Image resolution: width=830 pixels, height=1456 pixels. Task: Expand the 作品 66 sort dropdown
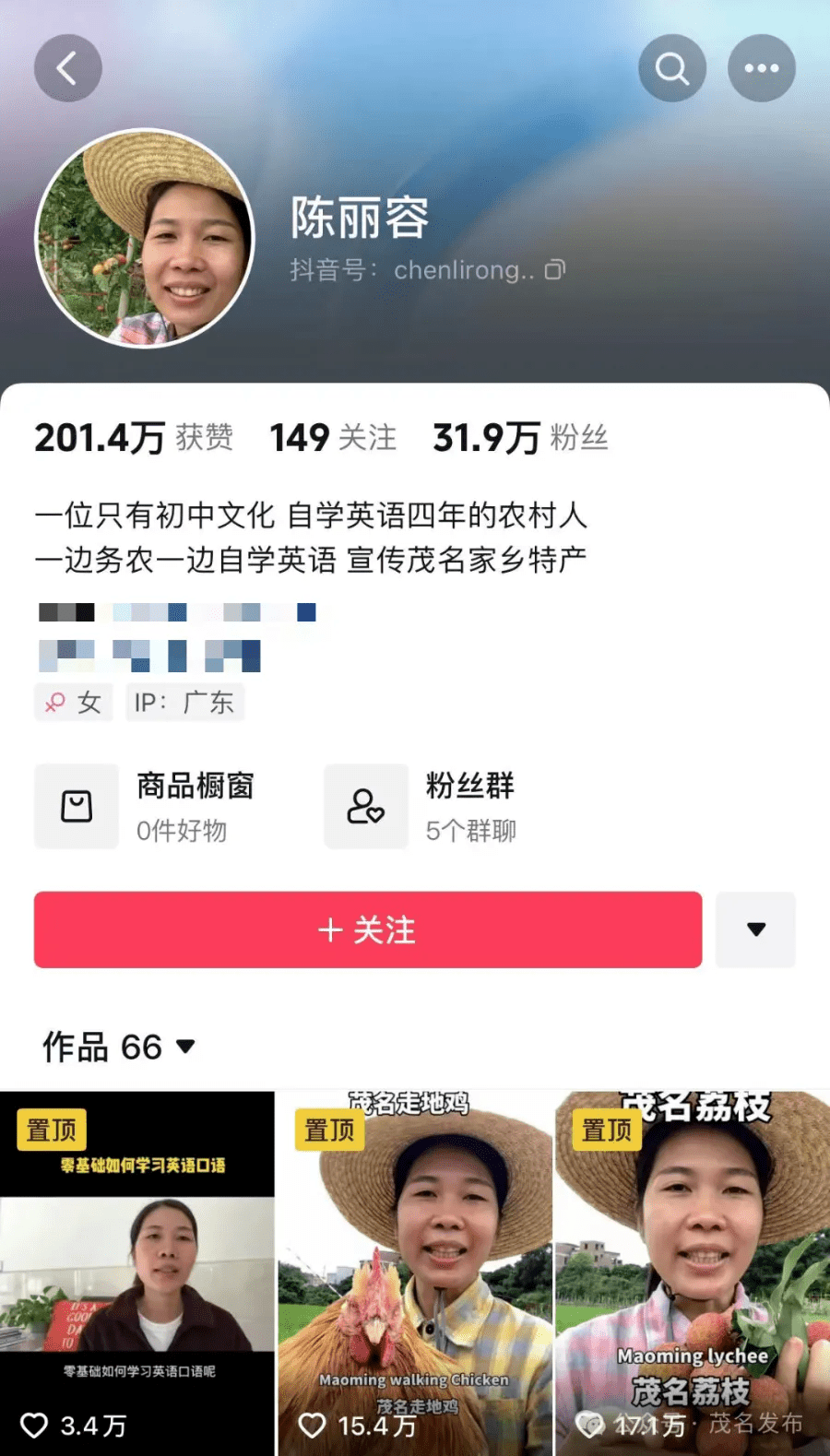[x=185, y=1048]
